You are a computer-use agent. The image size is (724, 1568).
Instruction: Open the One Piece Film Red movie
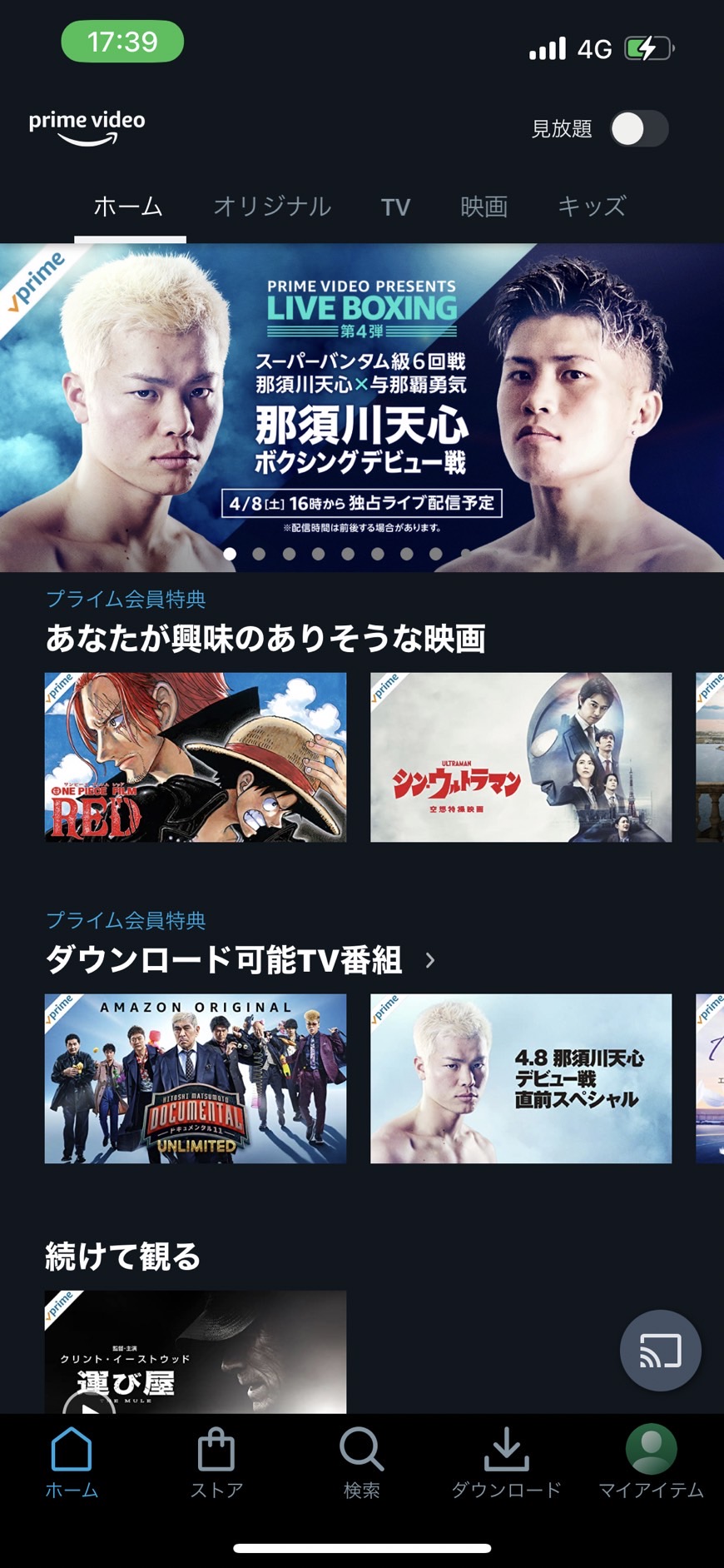pyautogui.click(x=196, y=757)
